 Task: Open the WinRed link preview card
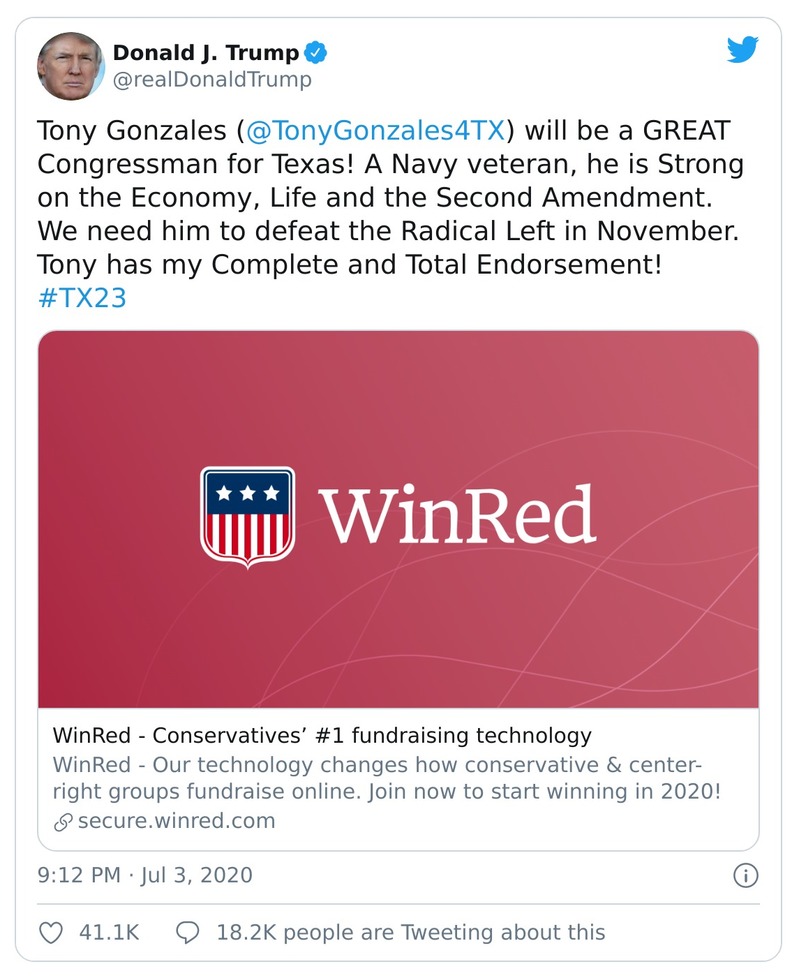click(398, 590)
